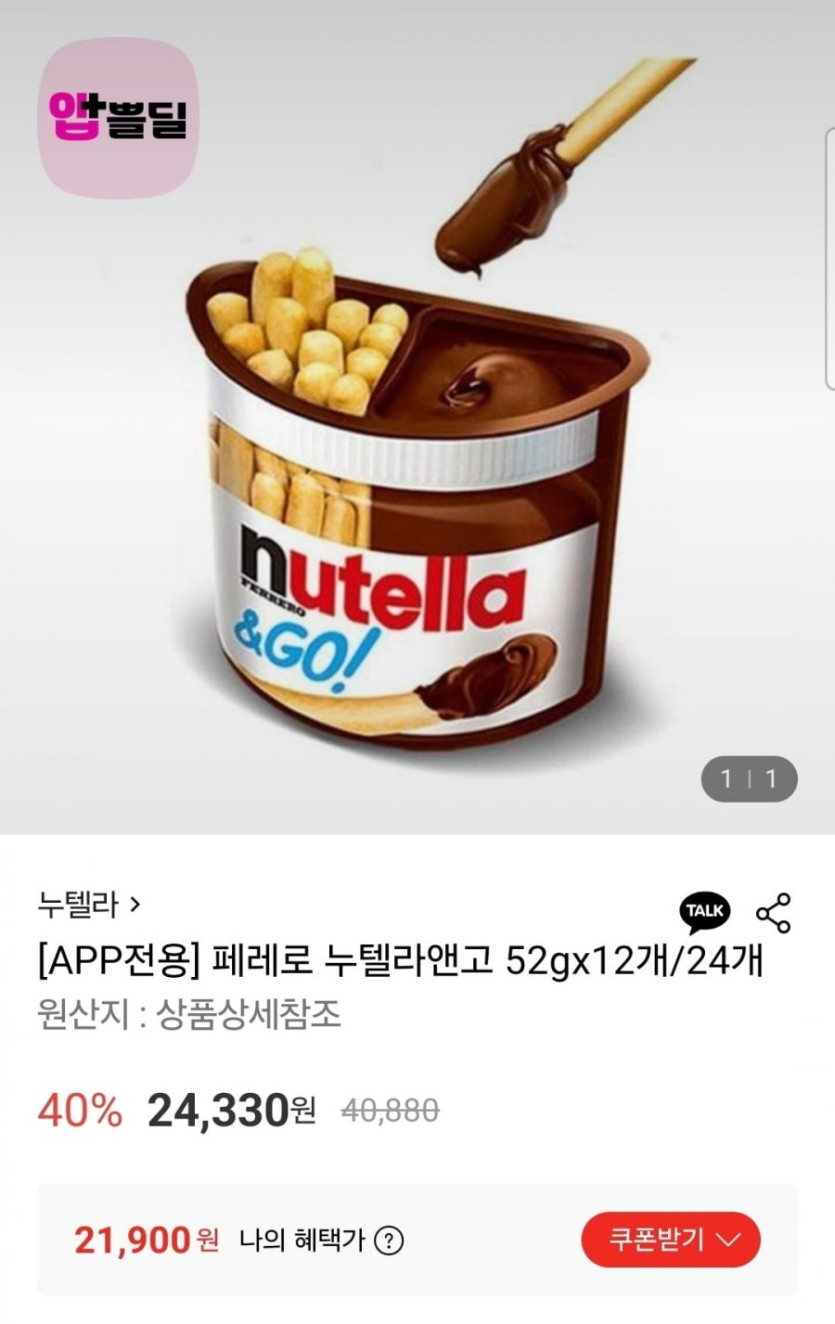
Task: Tap the 쿠폰받기 coupon button
Action: tap(671, 1240)
